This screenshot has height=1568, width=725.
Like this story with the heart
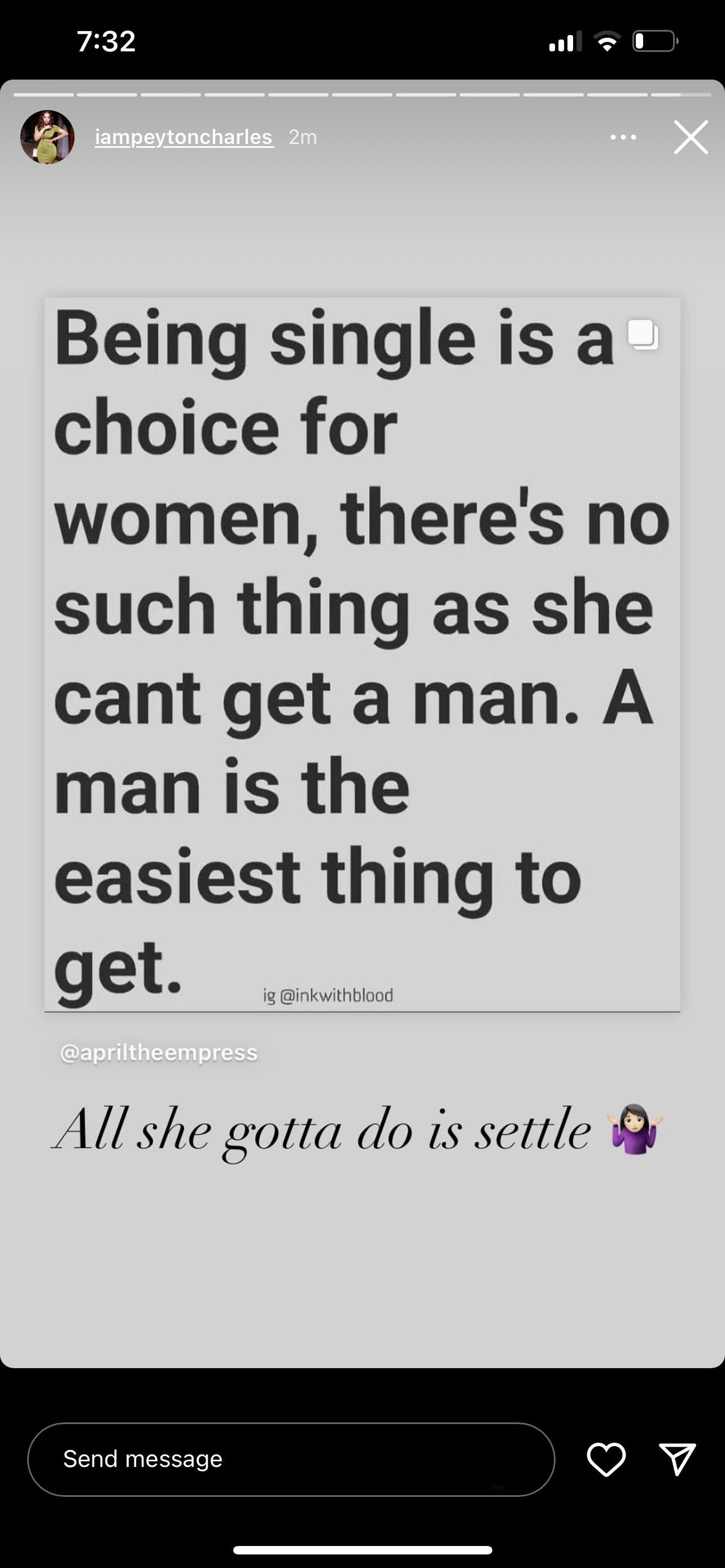tap(606, 1459)
